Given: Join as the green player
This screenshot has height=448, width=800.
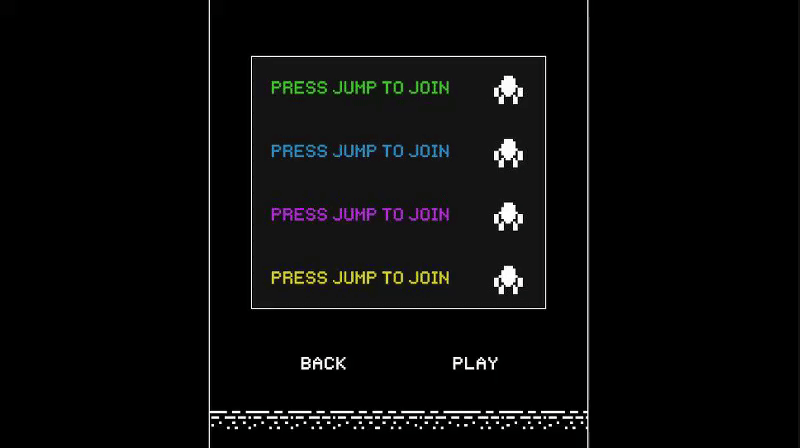Looking at the screenshot, I should (x=360, y=88).
